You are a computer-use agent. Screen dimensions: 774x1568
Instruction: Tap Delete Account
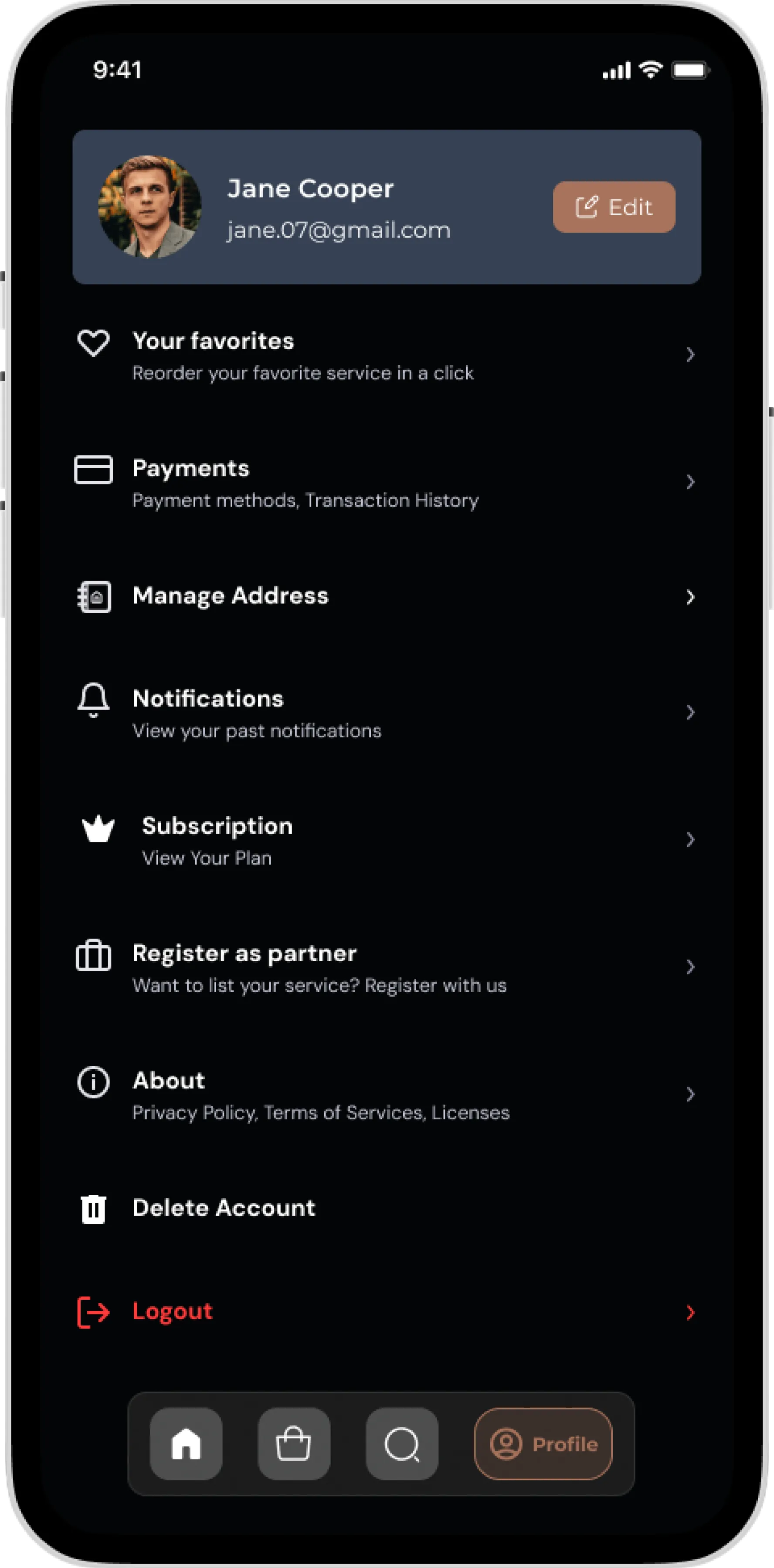(x=224, y=1208)
